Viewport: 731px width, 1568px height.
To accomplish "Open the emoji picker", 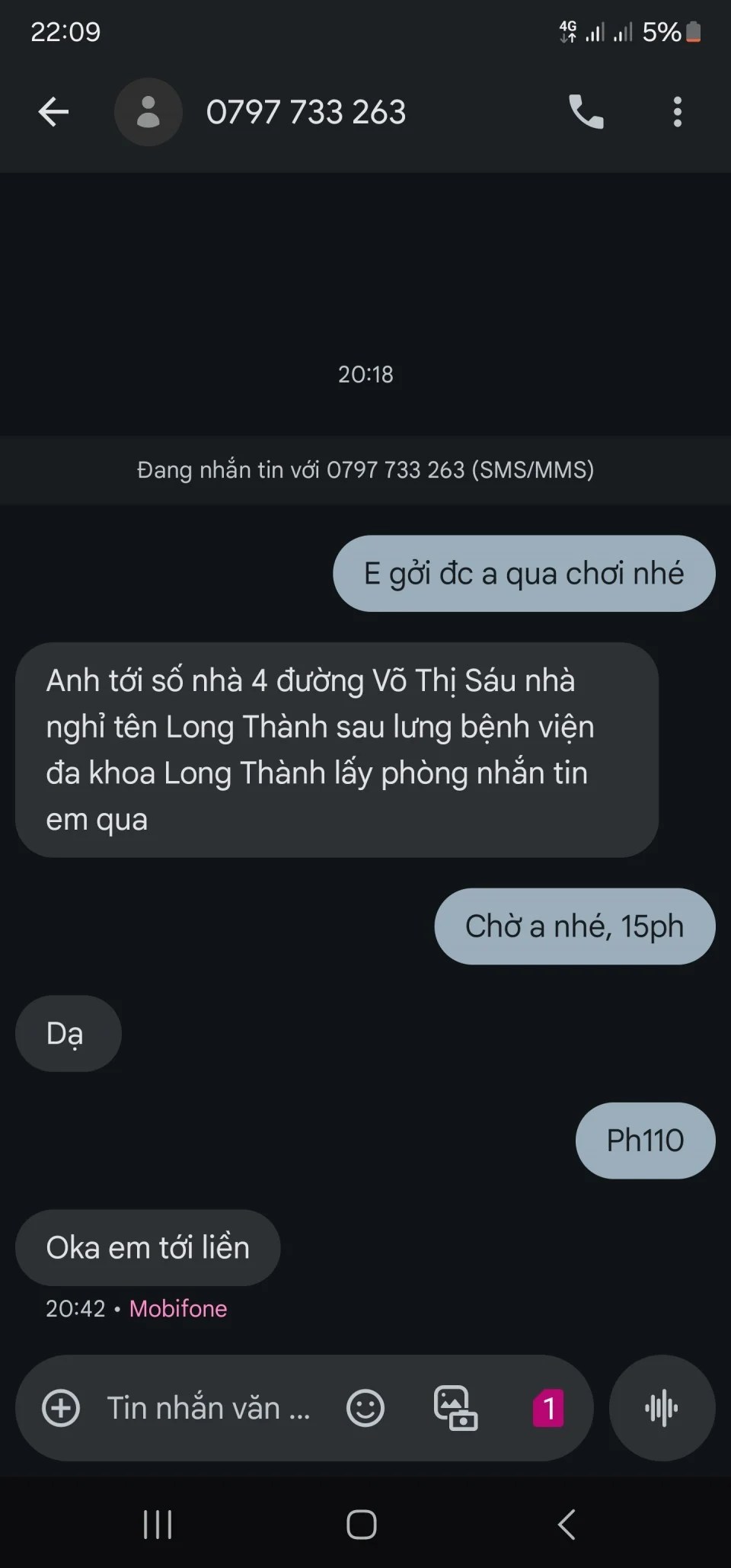I will tap(365, 1407).
